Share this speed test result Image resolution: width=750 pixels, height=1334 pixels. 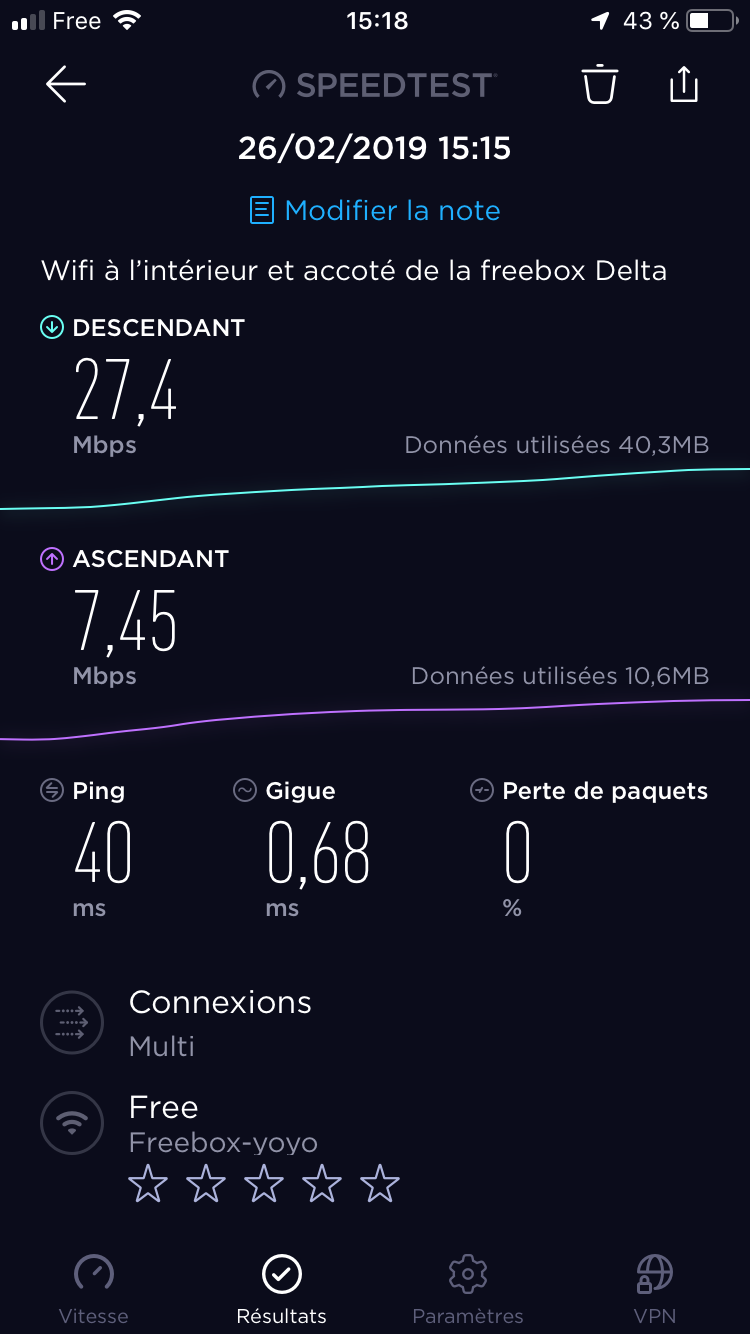(683, 84)
